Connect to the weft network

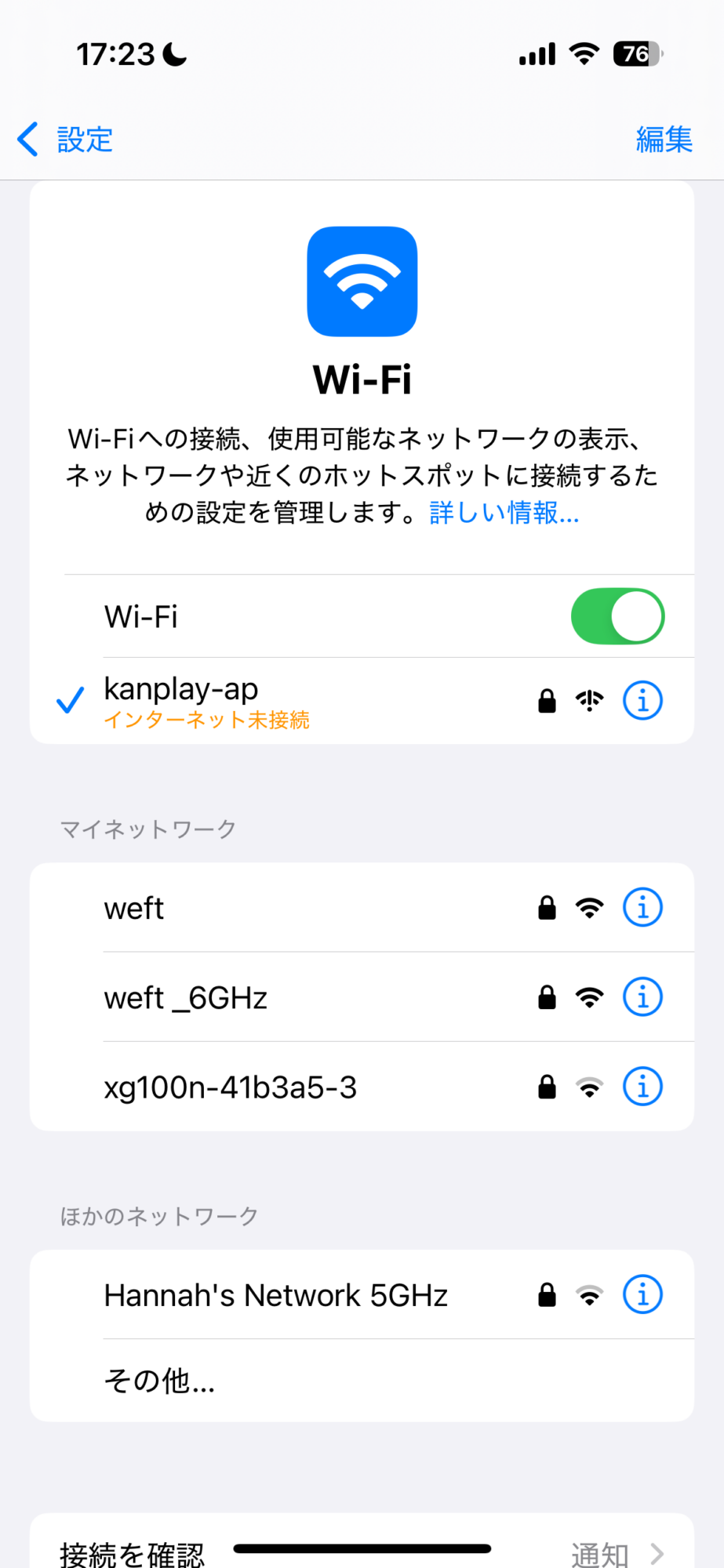click(362, 908)
